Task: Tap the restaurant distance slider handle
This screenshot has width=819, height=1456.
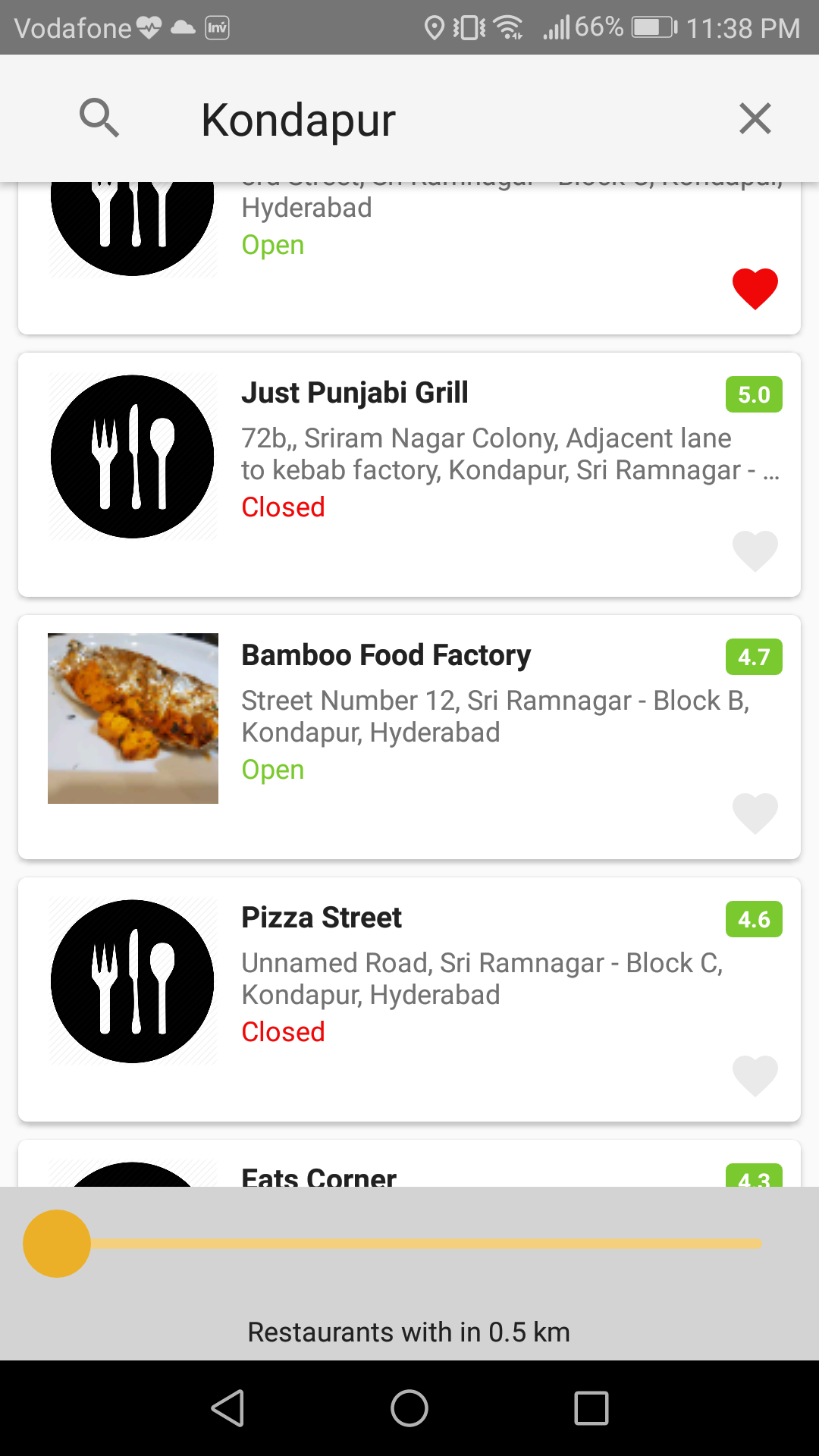Action: point(57,1244)
